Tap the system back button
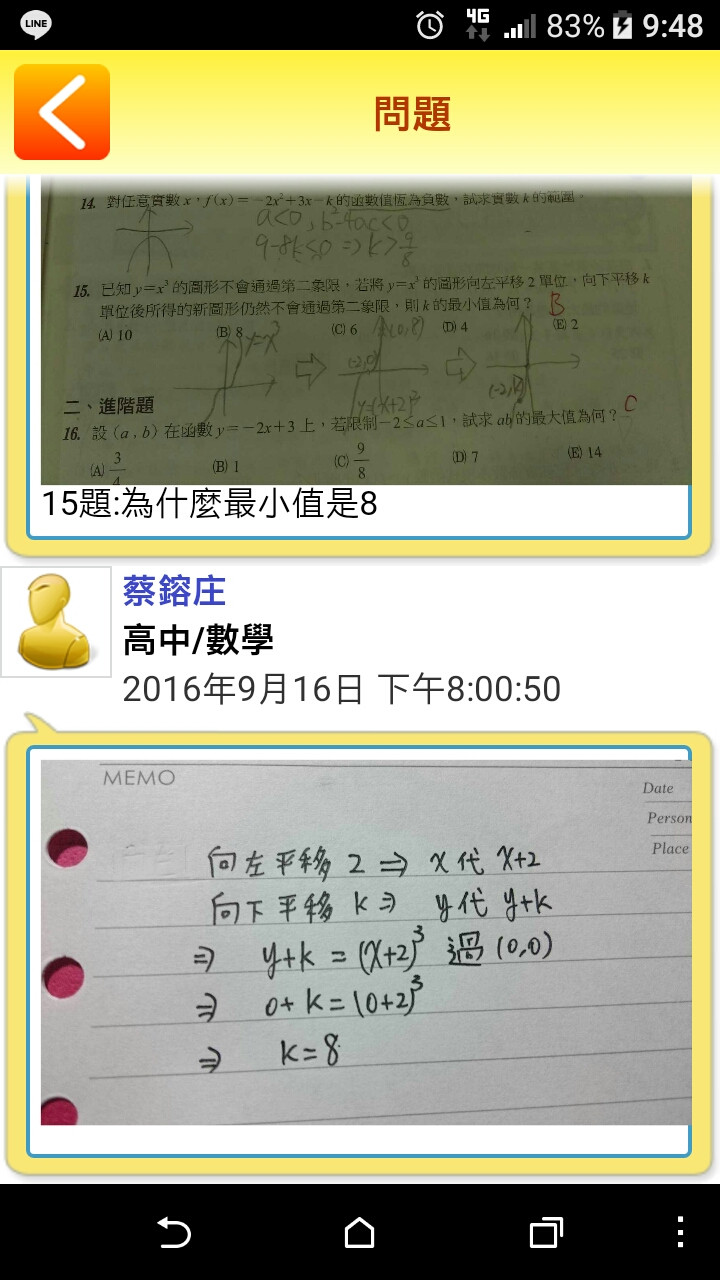The image size is (720, 1280). coord(174,1232)
